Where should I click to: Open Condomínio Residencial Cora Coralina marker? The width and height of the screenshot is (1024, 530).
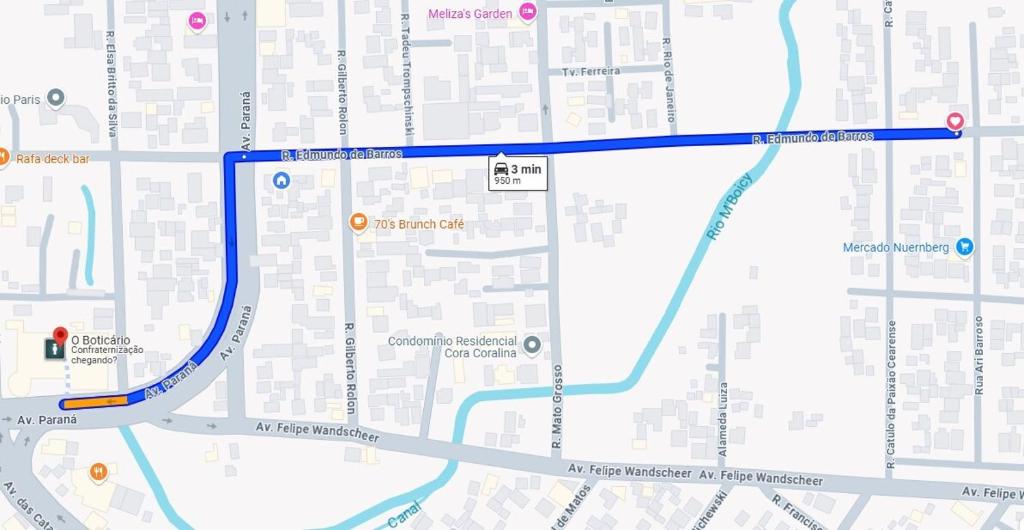coord(532,345)
